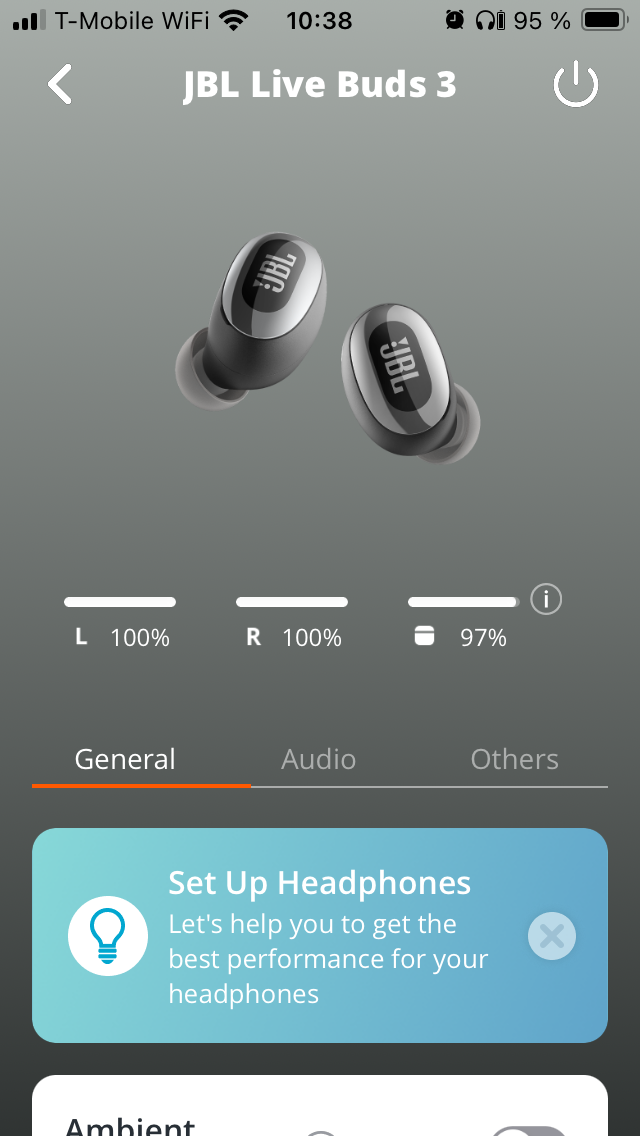The width and height of the screenshot is (640, 1136).
Task: Select the General tab
Action: 125,760
